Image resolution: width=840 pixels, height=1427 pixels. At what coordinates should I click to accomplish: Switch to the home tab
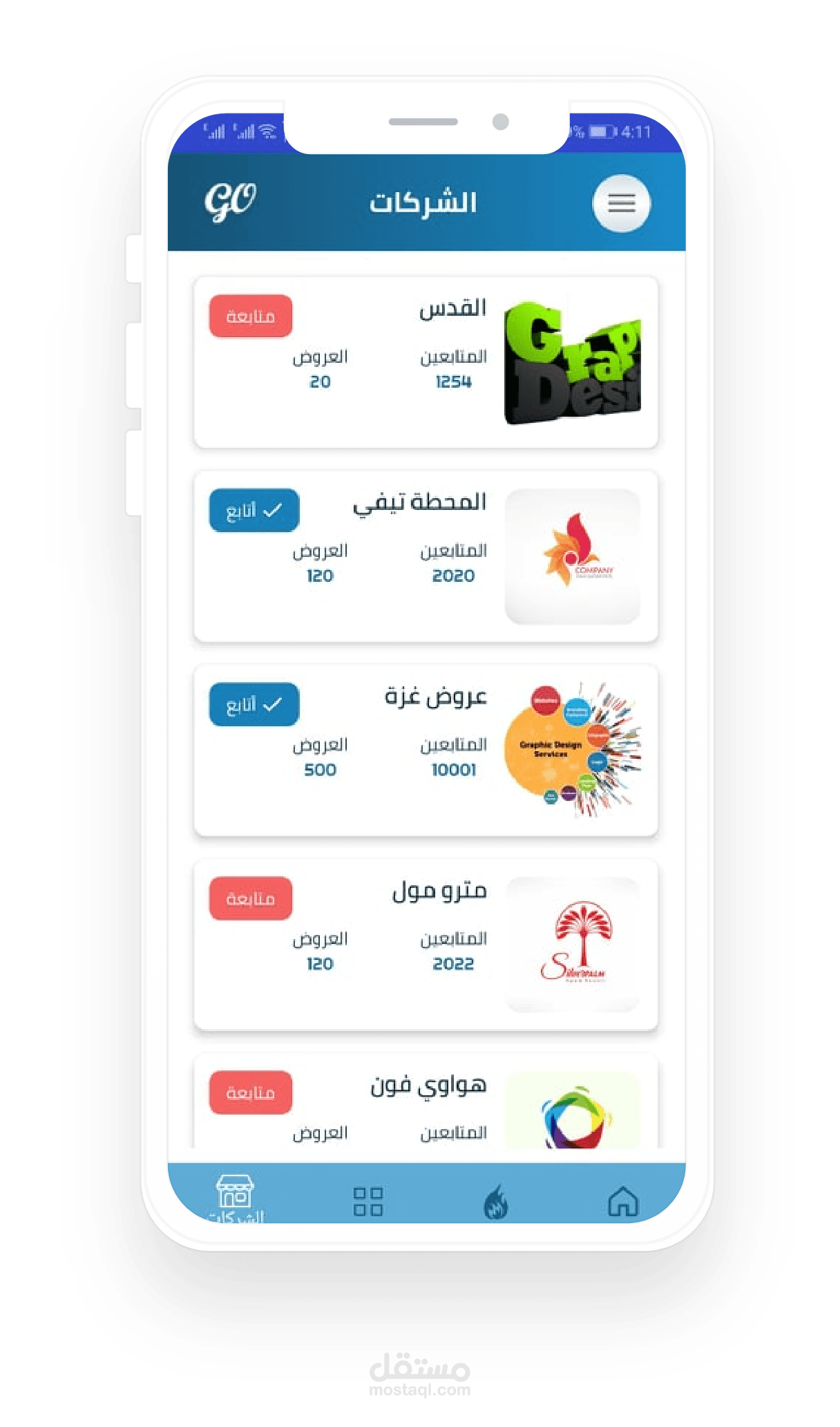pos(623,1201)
